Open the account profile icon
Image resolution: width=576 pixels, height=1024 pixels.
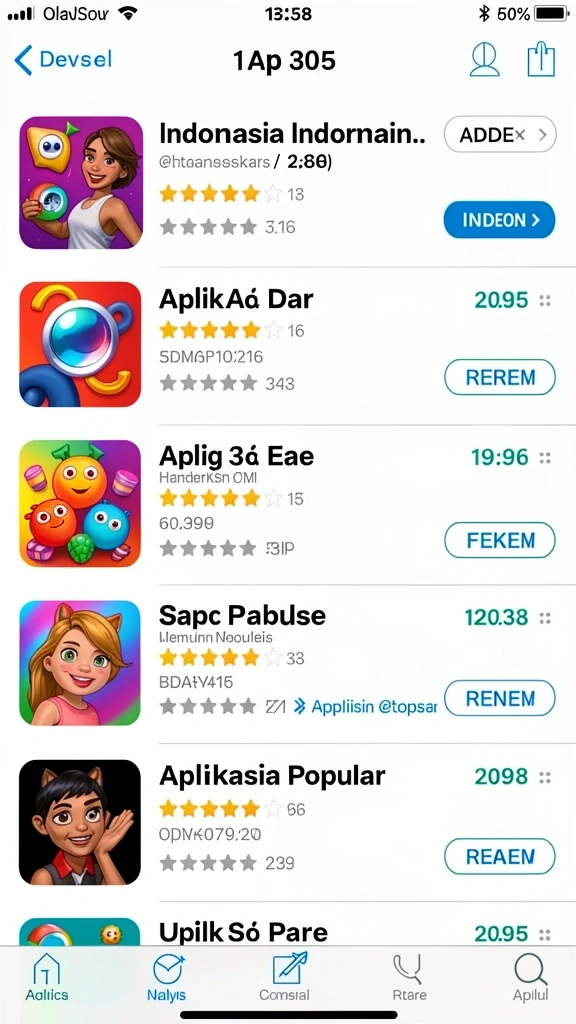(x=485, y=59)
